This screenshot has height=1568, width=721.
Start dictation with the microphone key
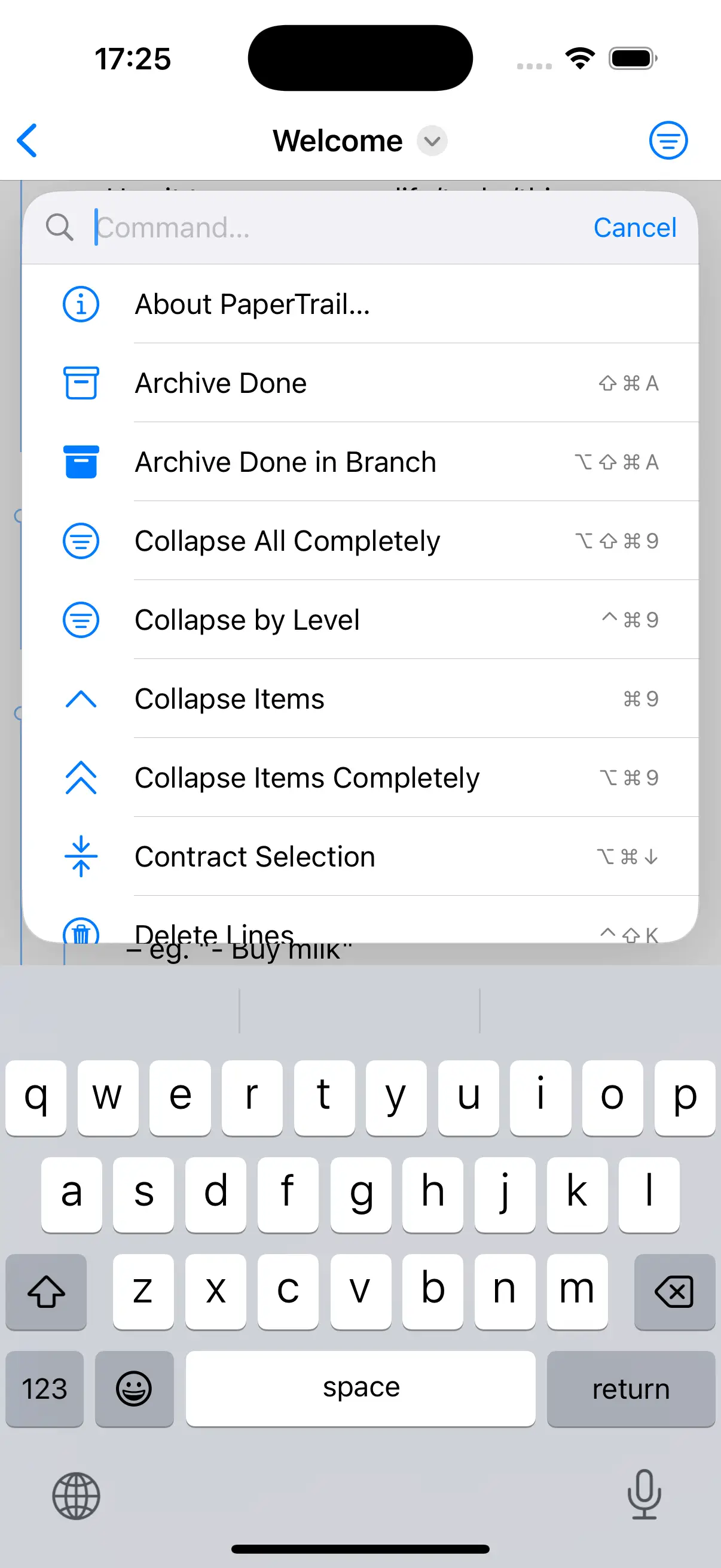pyautogui.click(x=644, y=1495)
